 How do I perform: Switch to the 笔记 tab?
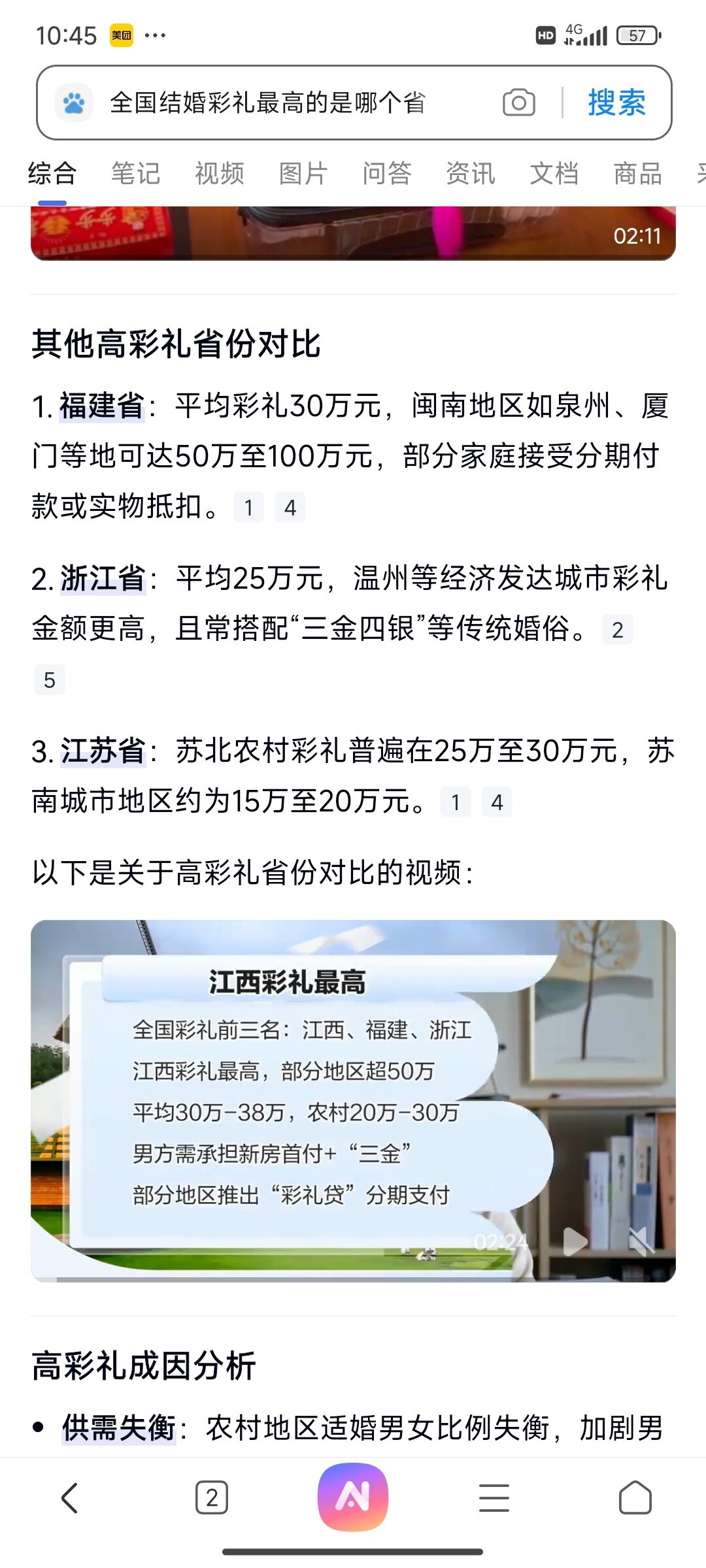[135, 174]
